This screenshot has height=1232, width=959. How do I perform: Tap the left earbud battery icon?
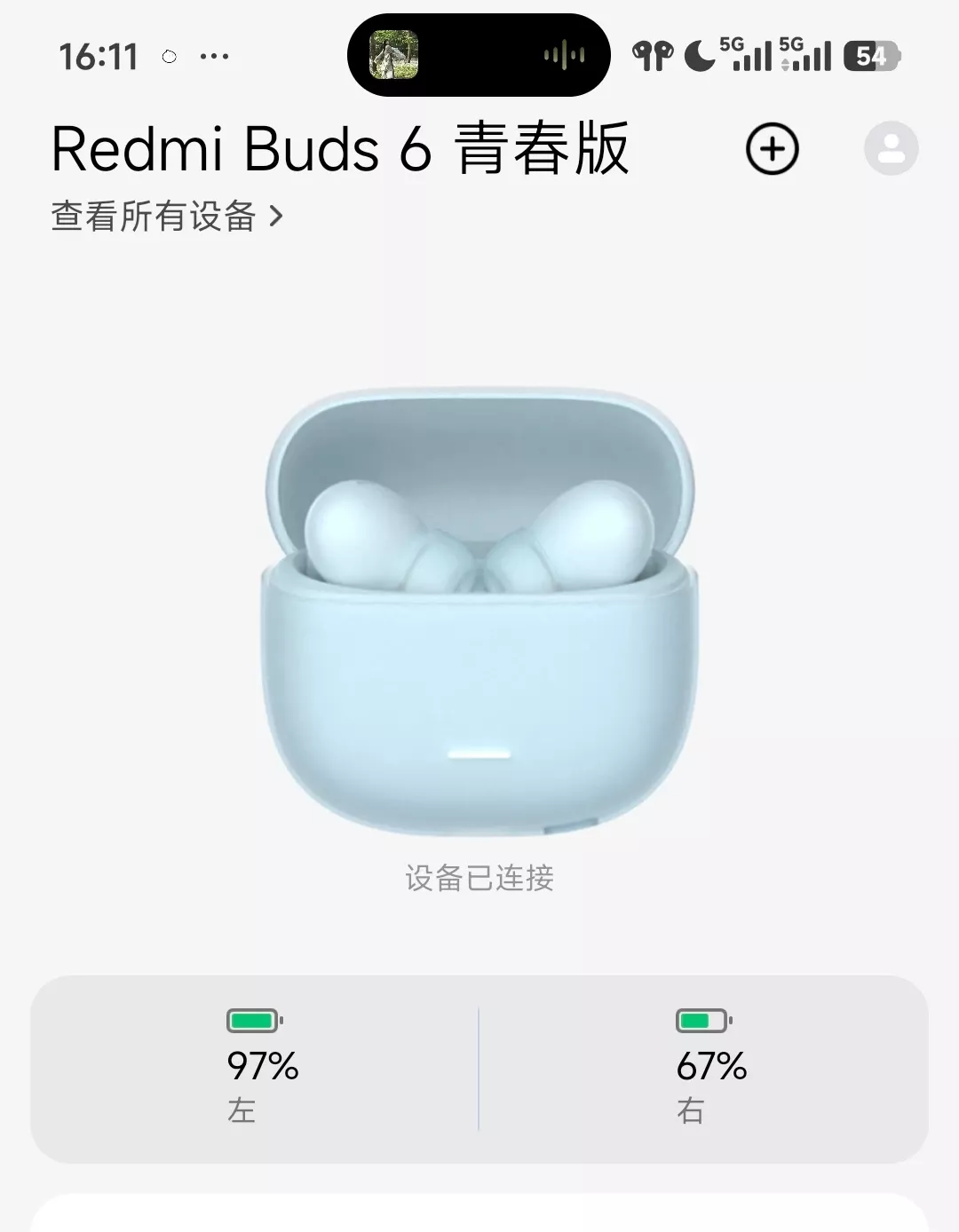(x=253, y=1021)
